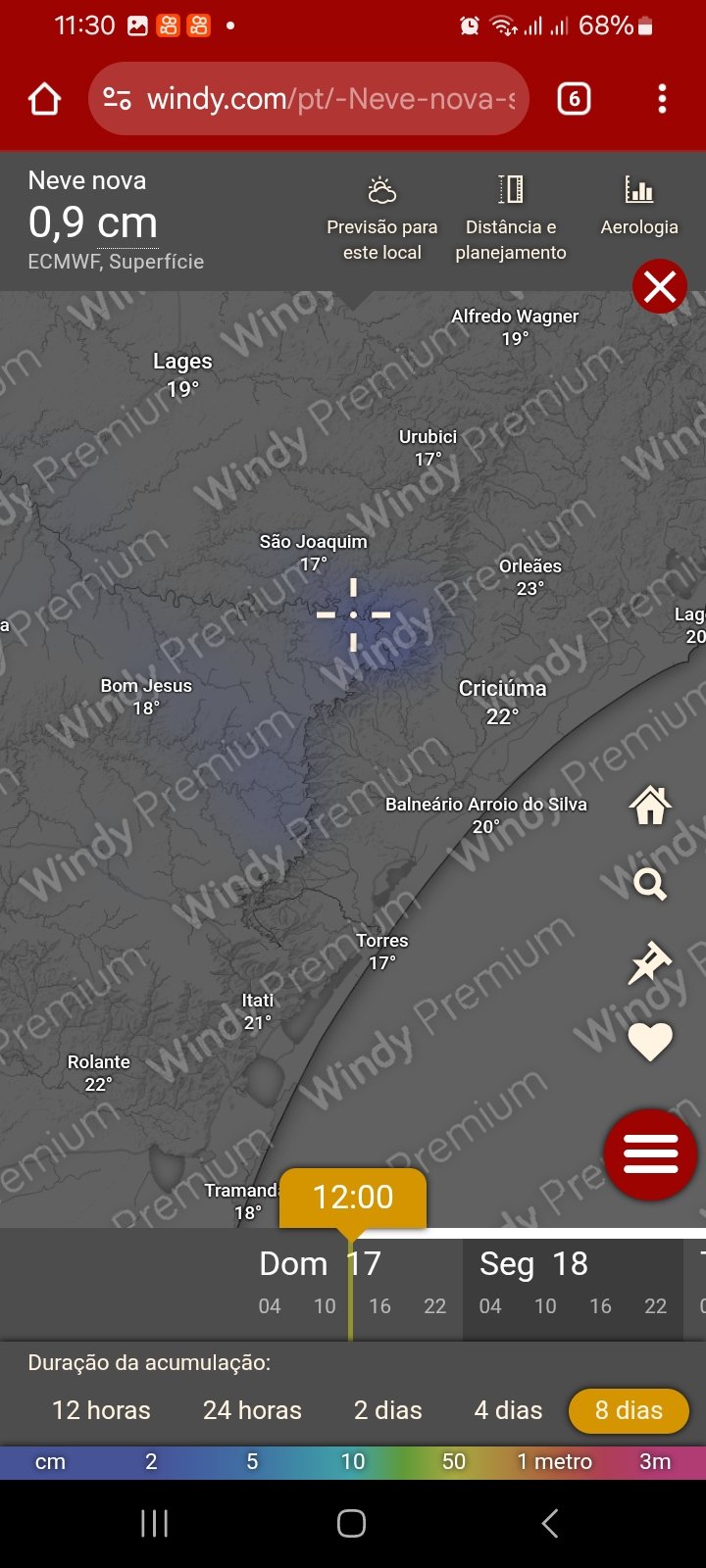This screenshot has height=1568, width=706.
Task: Open the map search magnifier
Action: (650, 885)
